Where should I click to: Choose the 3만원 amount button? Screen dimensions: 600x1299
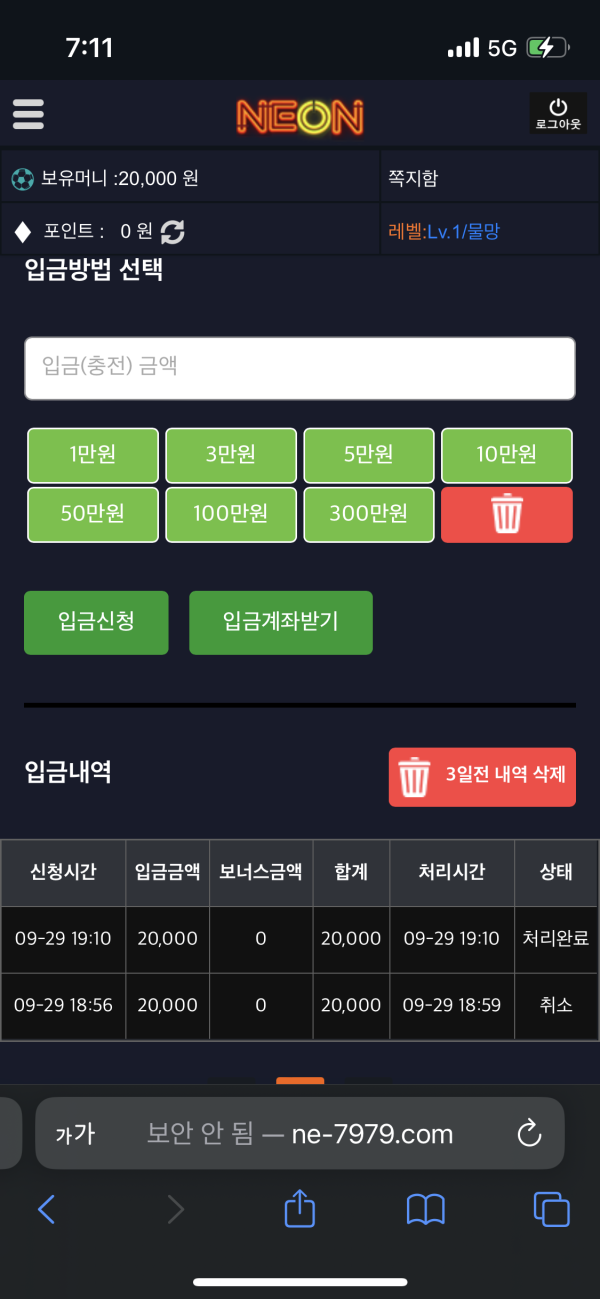coord(231,455)
